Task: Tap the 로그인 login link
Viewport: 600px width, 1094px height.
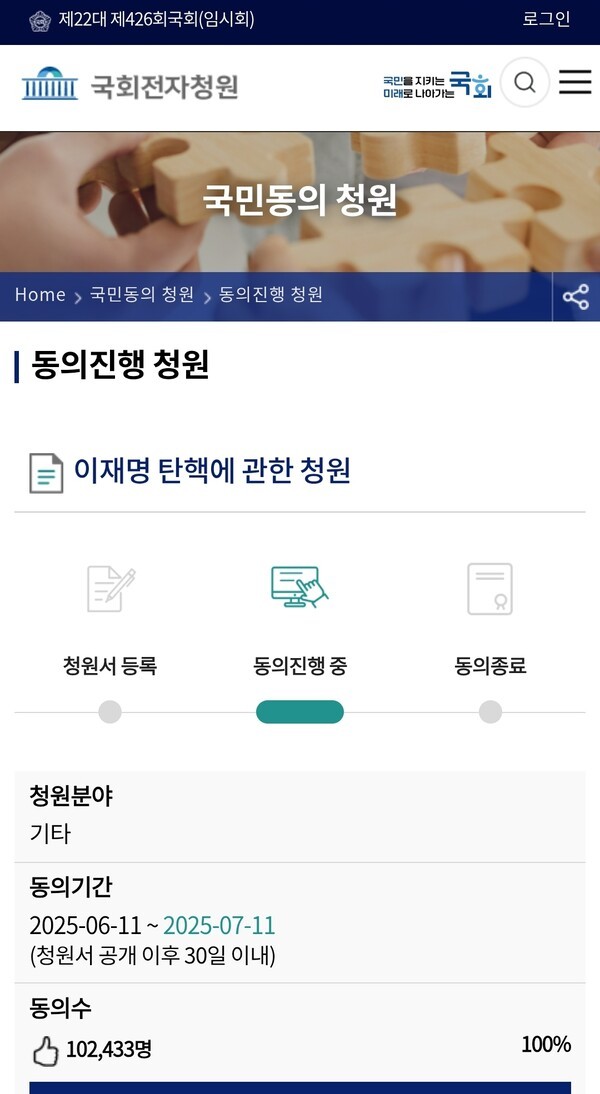Action: tap(546, 19)
